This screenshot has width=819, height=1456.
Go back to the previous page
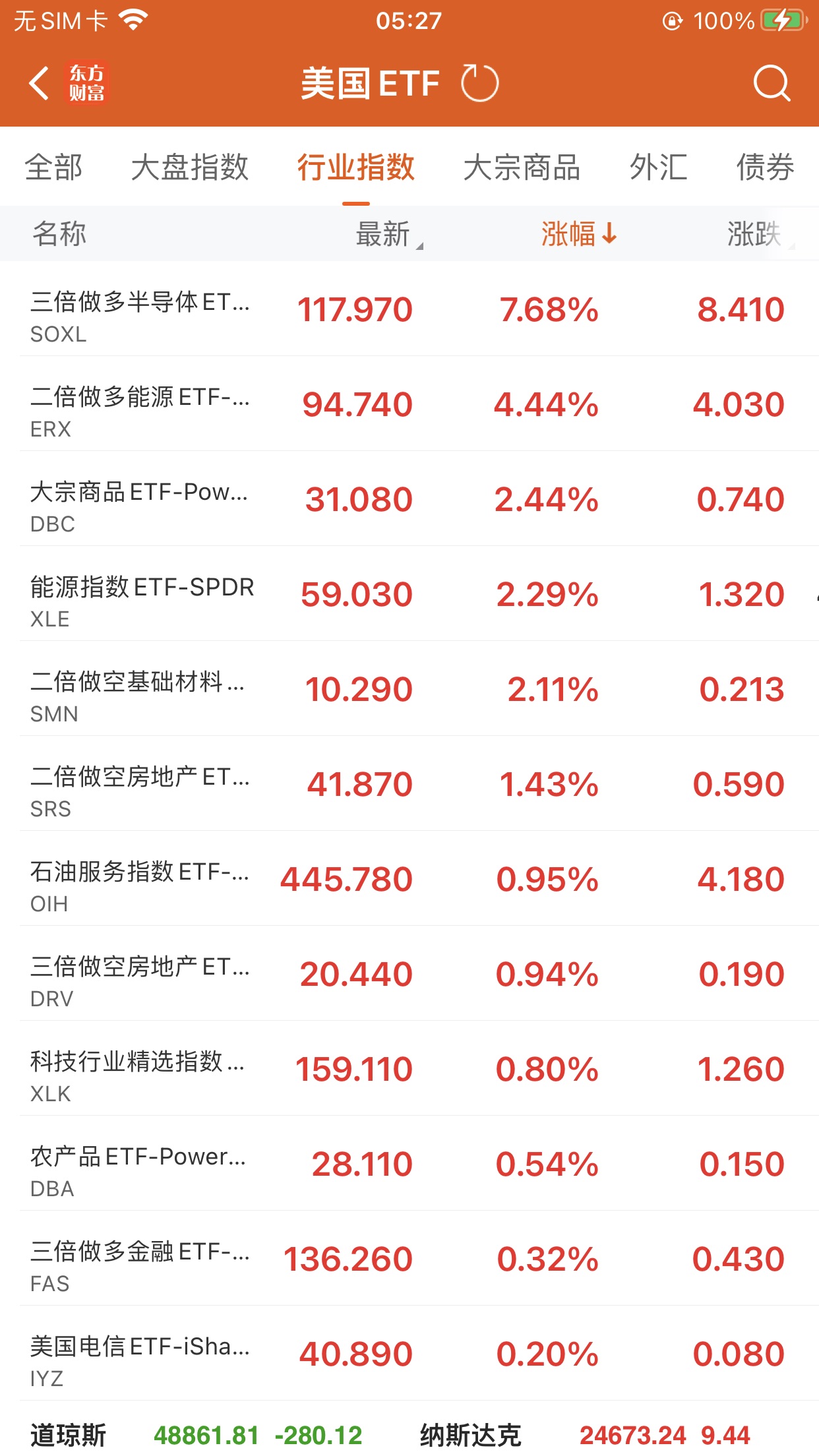(40, 84)
